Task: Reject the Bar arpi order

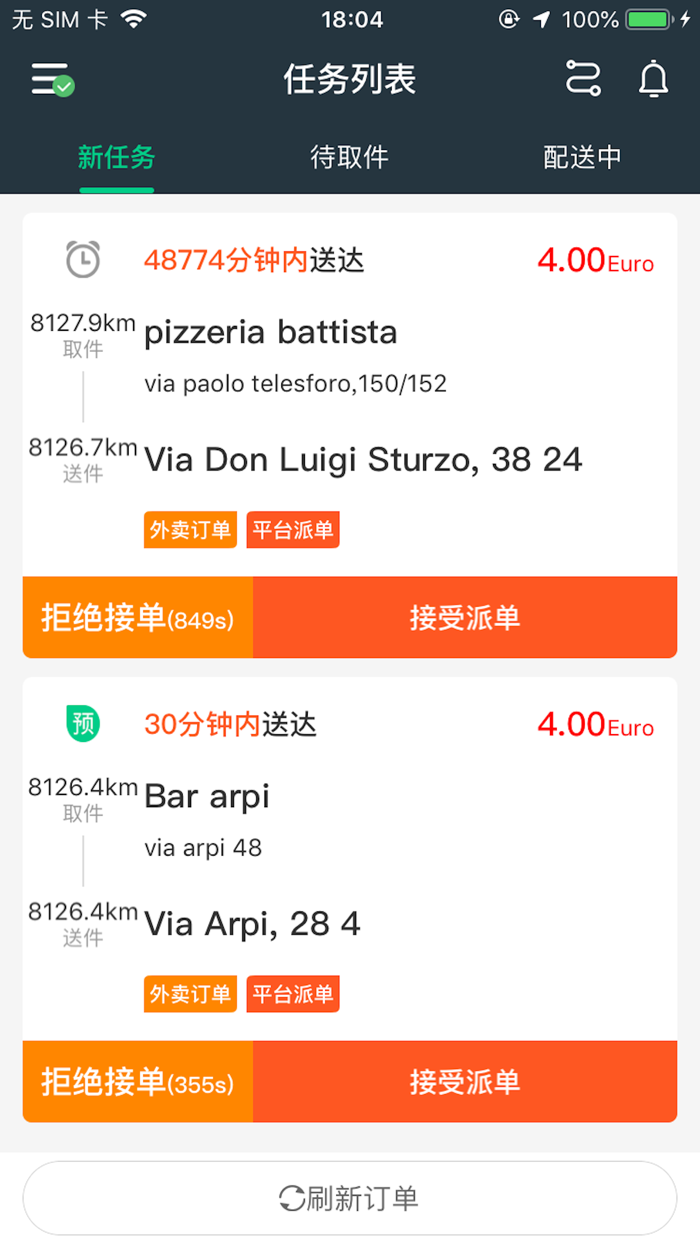Action: [x=138, y=1082]
